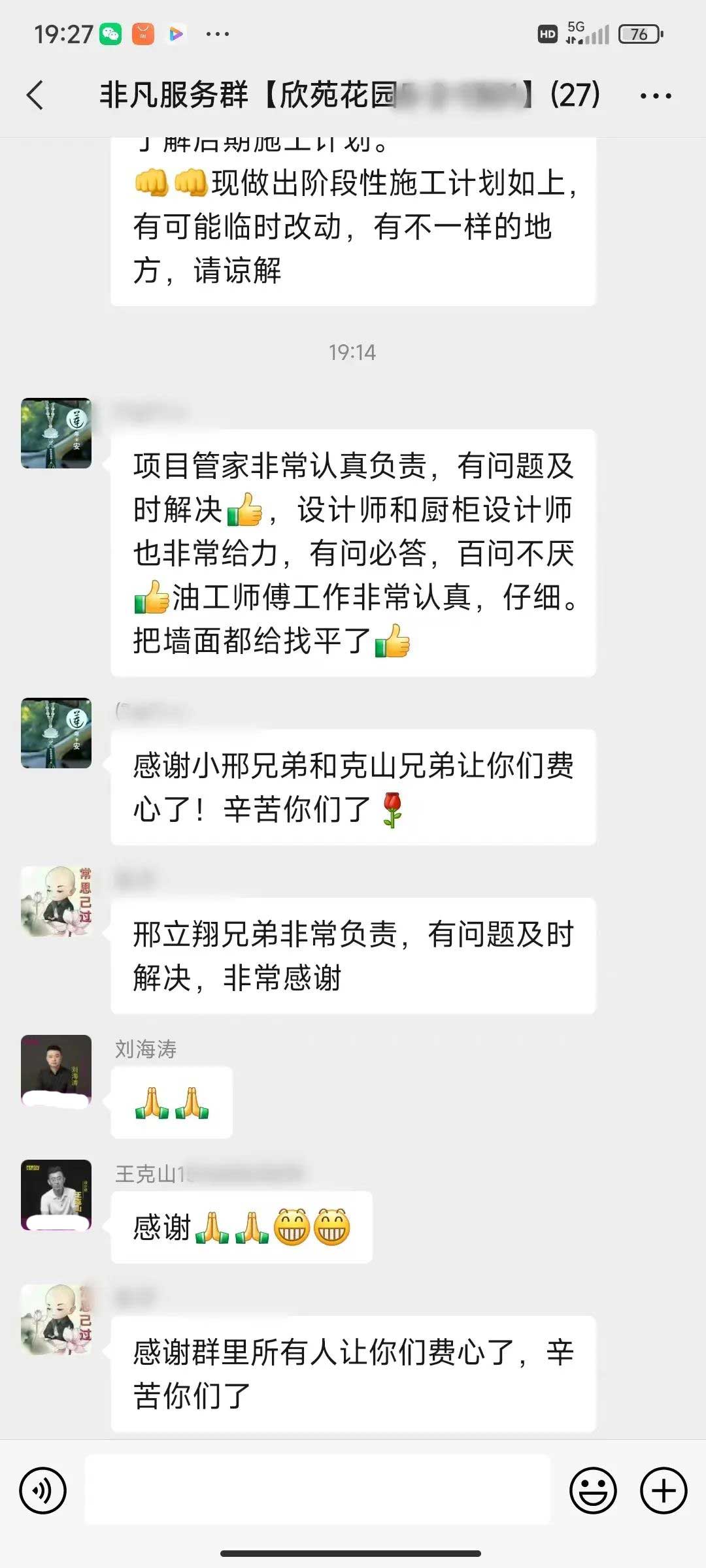Open avatar beside 感谢小邢兄弟 message
Image resolution: width=706 pixels, height=1568 pixels.
click(56, 733)
